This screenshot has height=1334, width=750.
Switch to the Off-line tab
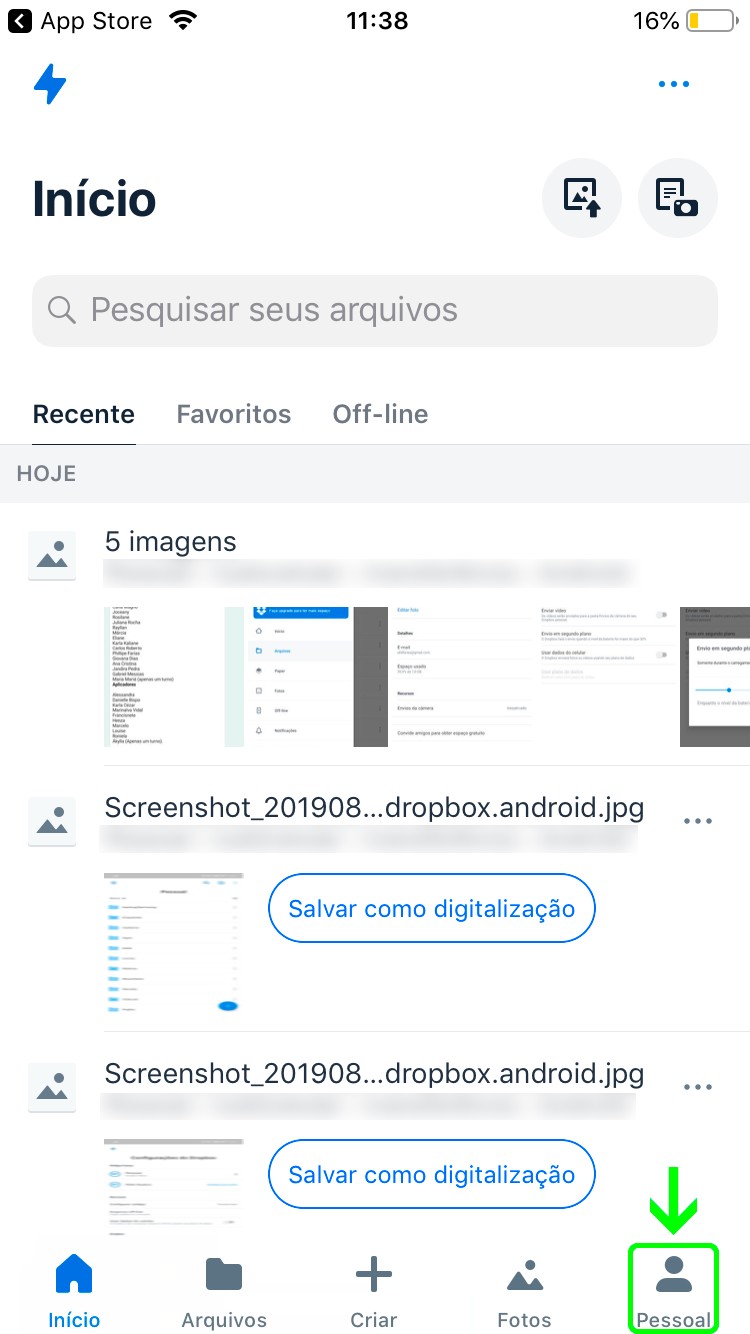tap(380, 414)
